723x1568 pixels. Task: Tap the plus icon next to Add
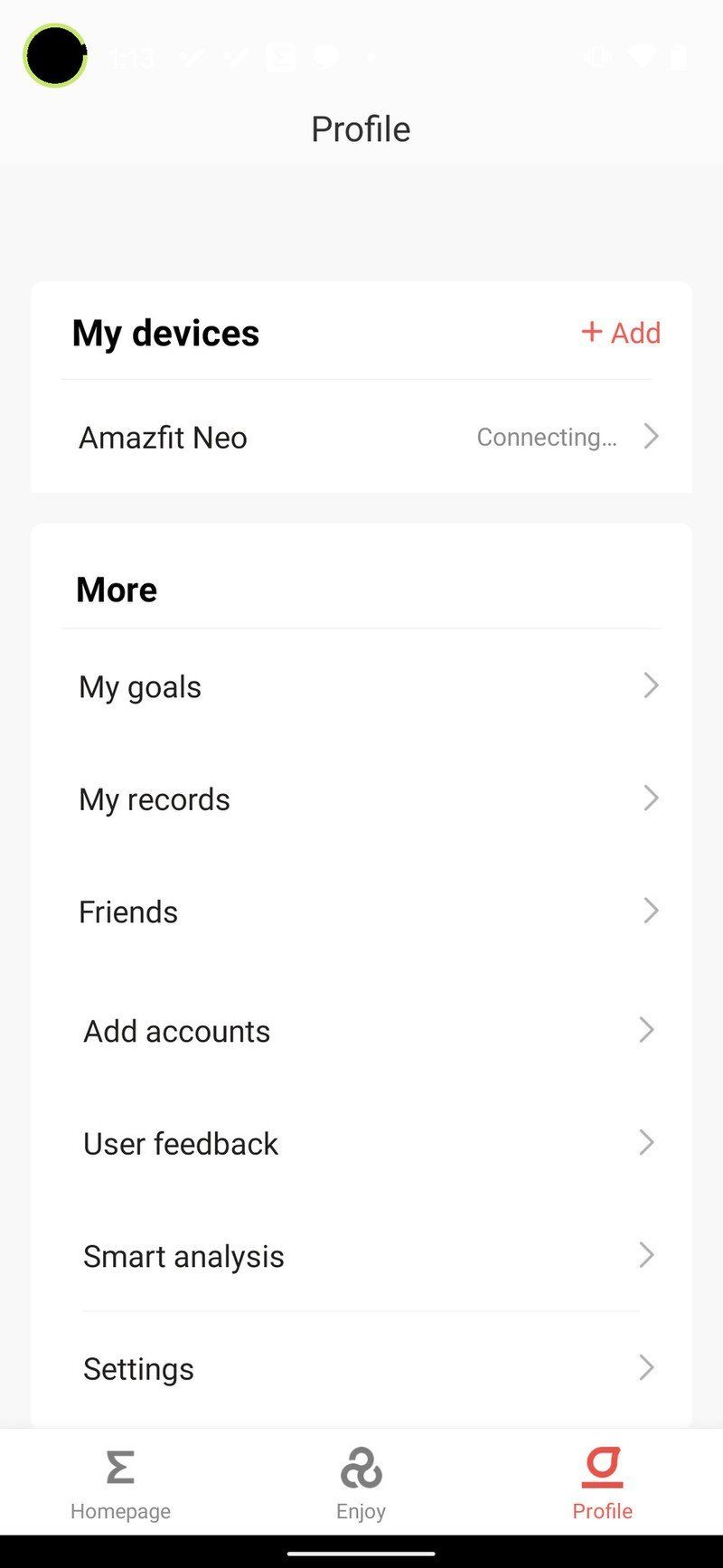(591, 333)
